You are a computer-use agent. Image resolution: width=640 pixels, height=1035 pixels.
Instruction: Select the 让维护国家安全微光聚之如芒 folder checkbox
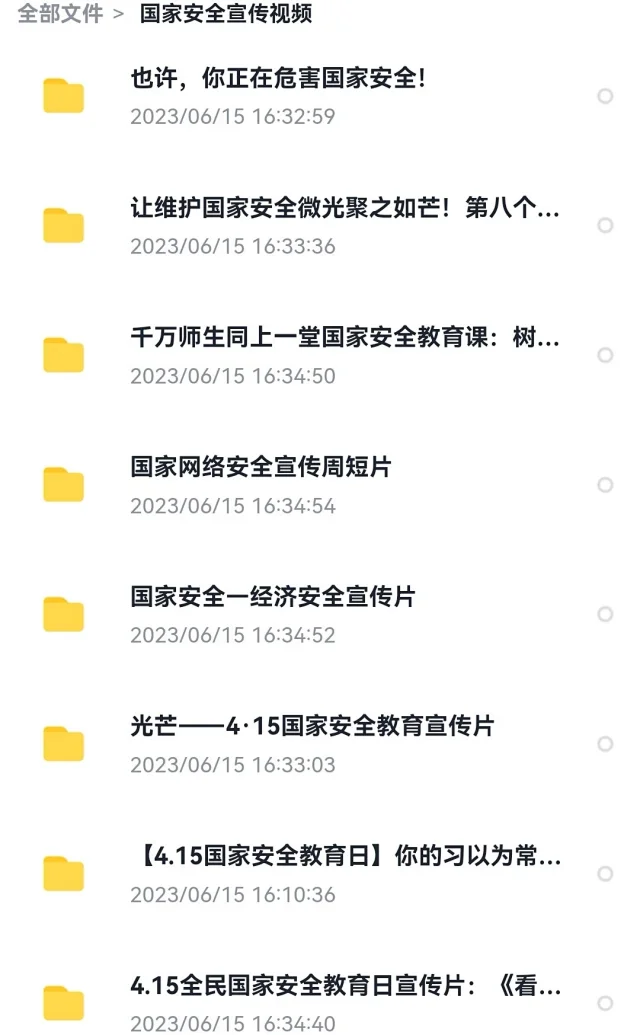coord(605,226)
